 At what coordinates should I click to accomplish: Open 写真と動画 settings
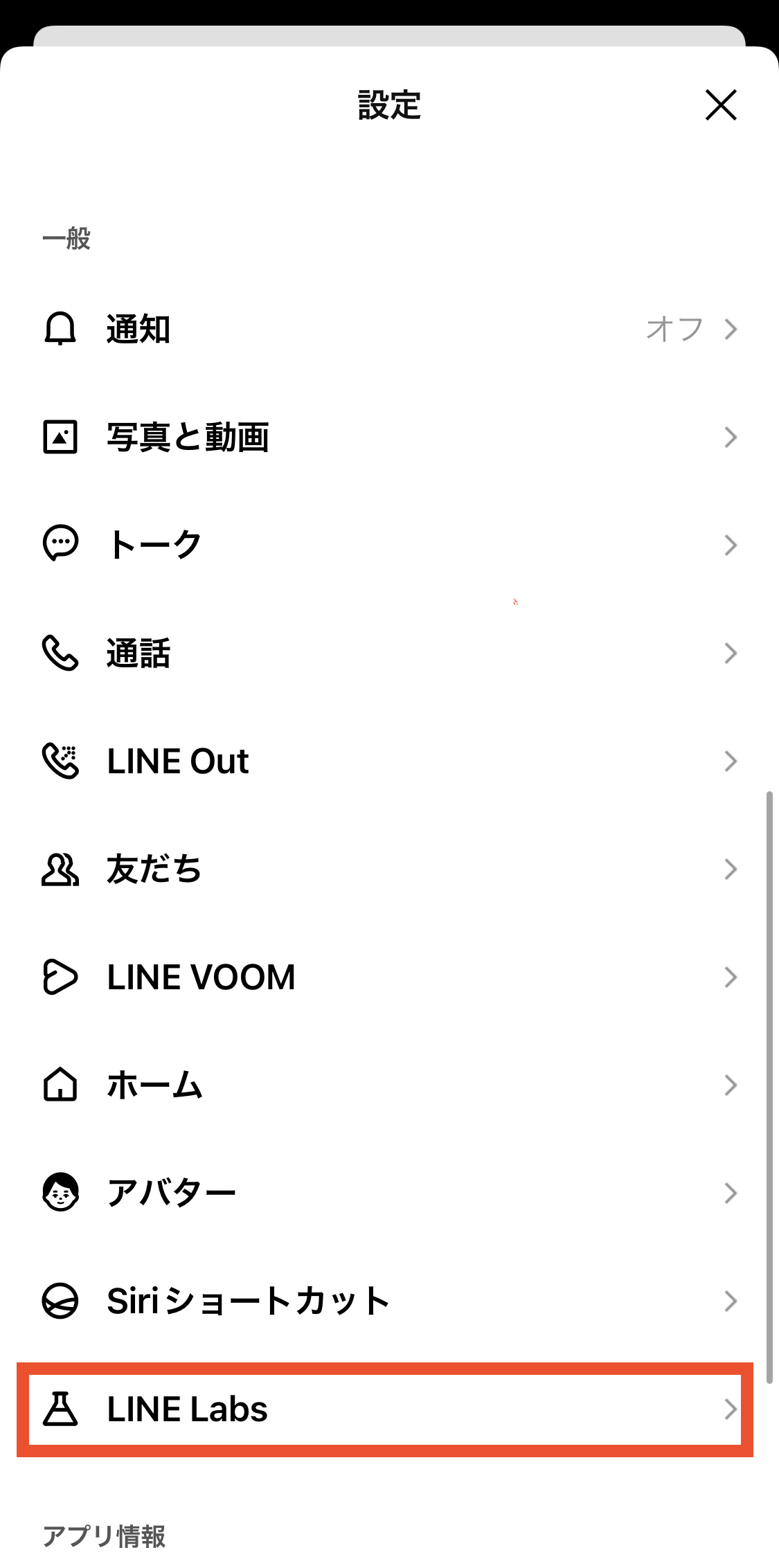(388, 437)
